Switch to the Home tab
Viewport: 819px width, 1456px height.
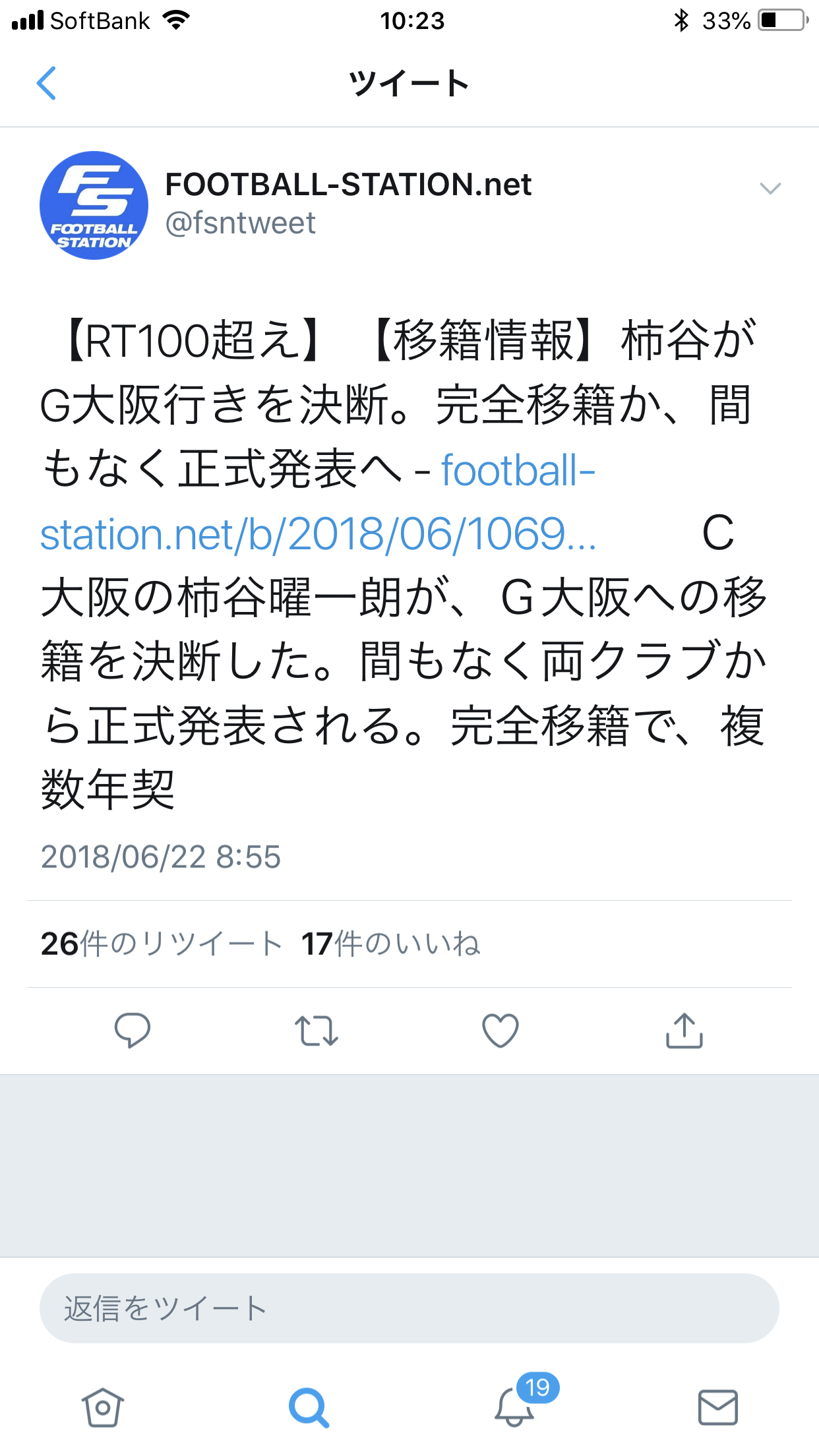pos(102,1407)
